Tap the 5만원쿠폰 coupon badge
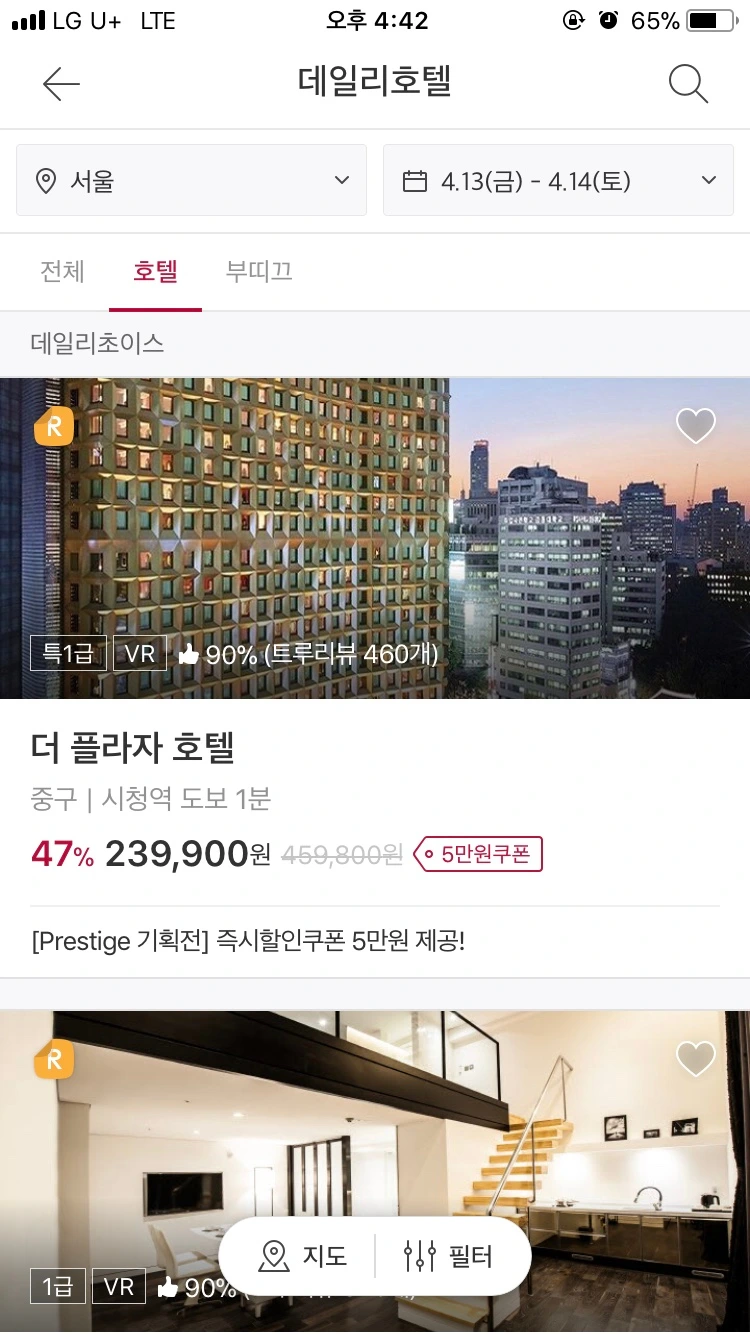Viewport: 750px width, 1334px height. [478, 853]
